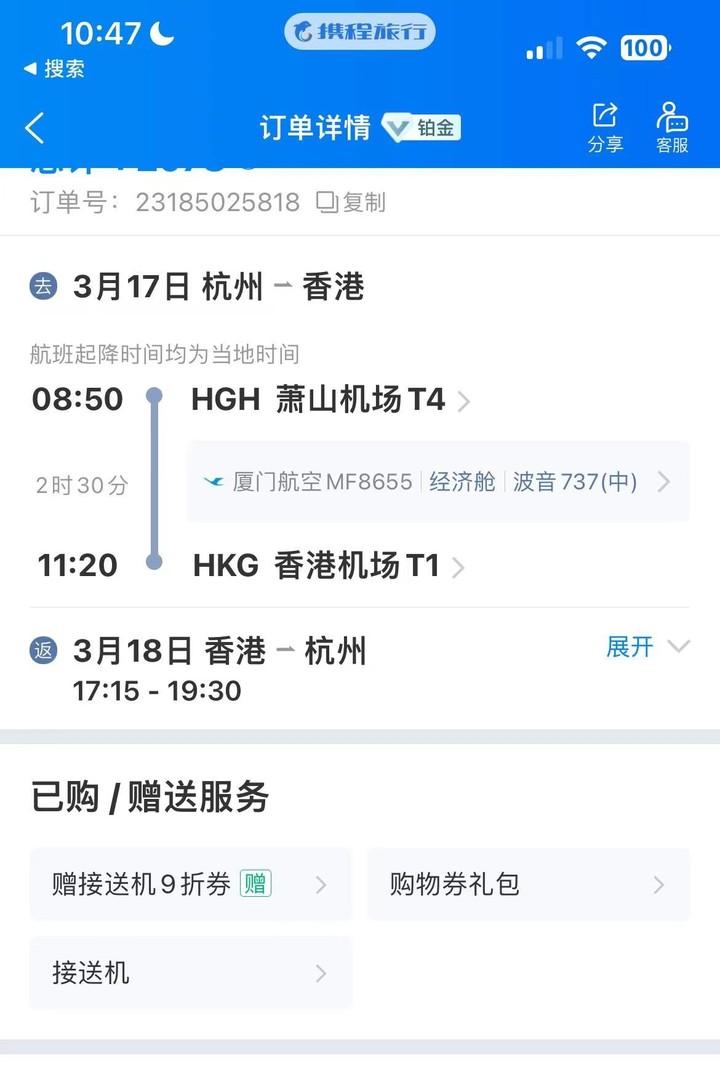Expand the return flight details (展开)

tap(647, 647)
